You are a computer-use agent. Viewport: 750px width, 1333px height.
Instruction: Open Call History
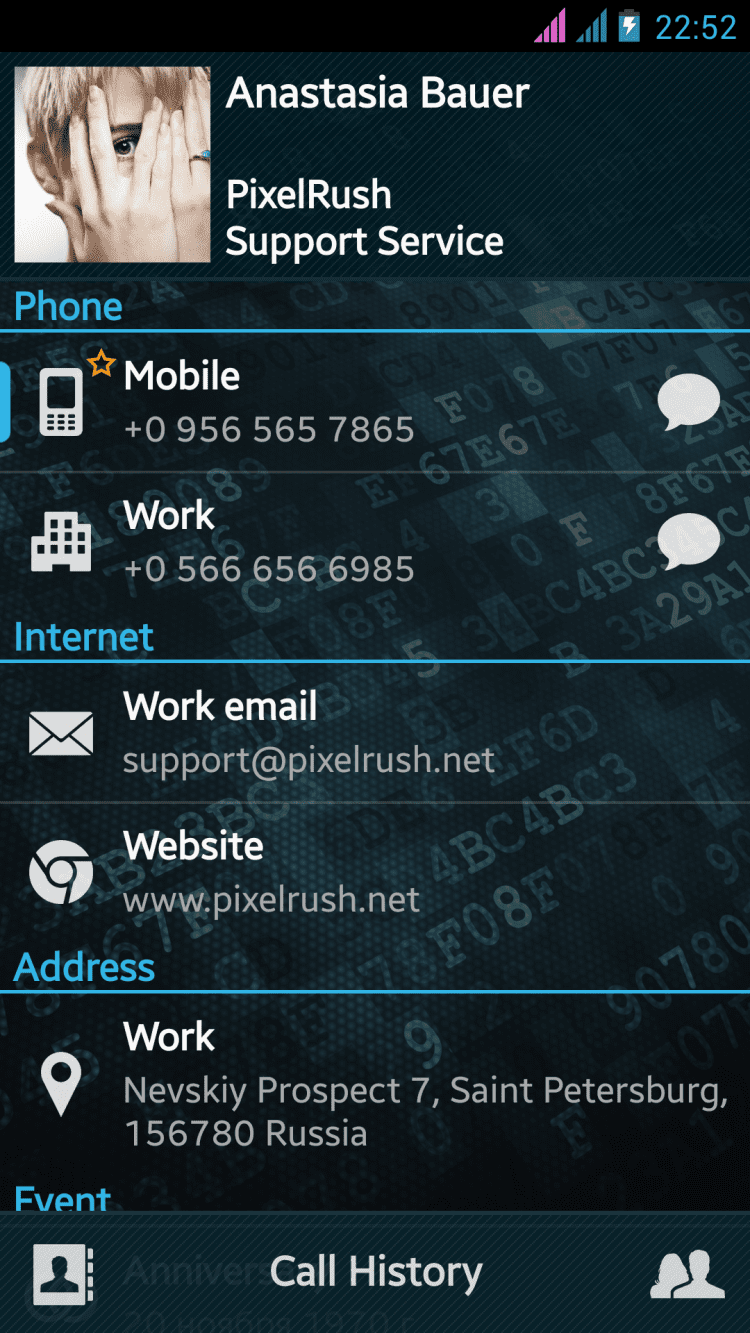coord(376,1273)
